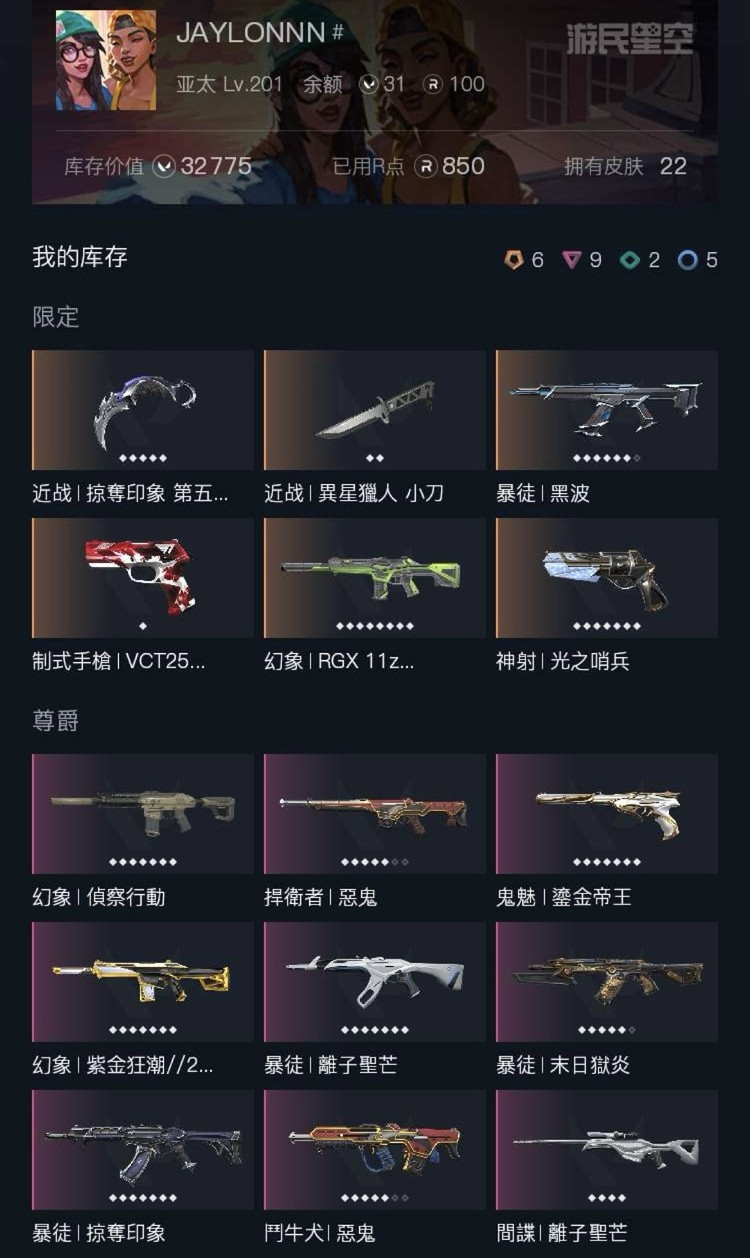Select the 神射 光之哨兵 skin card
The image size is (750, 1258).
607,580
